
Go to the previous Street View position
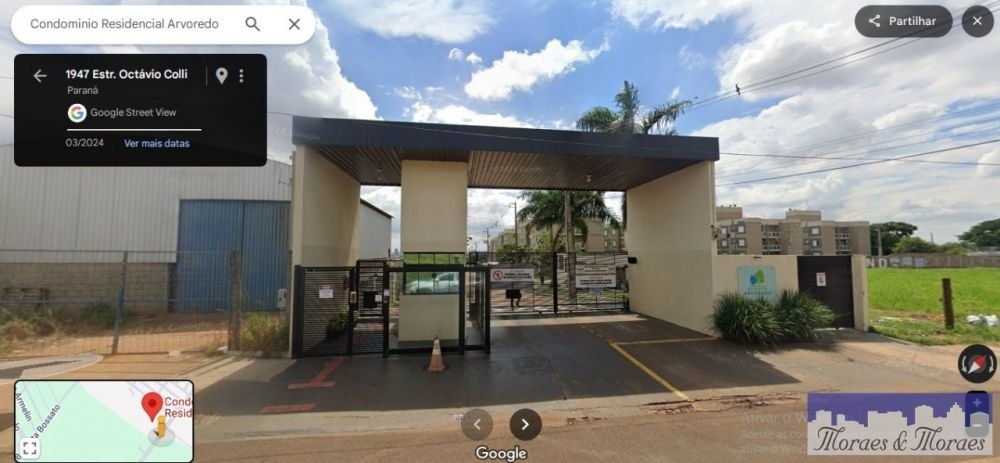coord(477,425)
